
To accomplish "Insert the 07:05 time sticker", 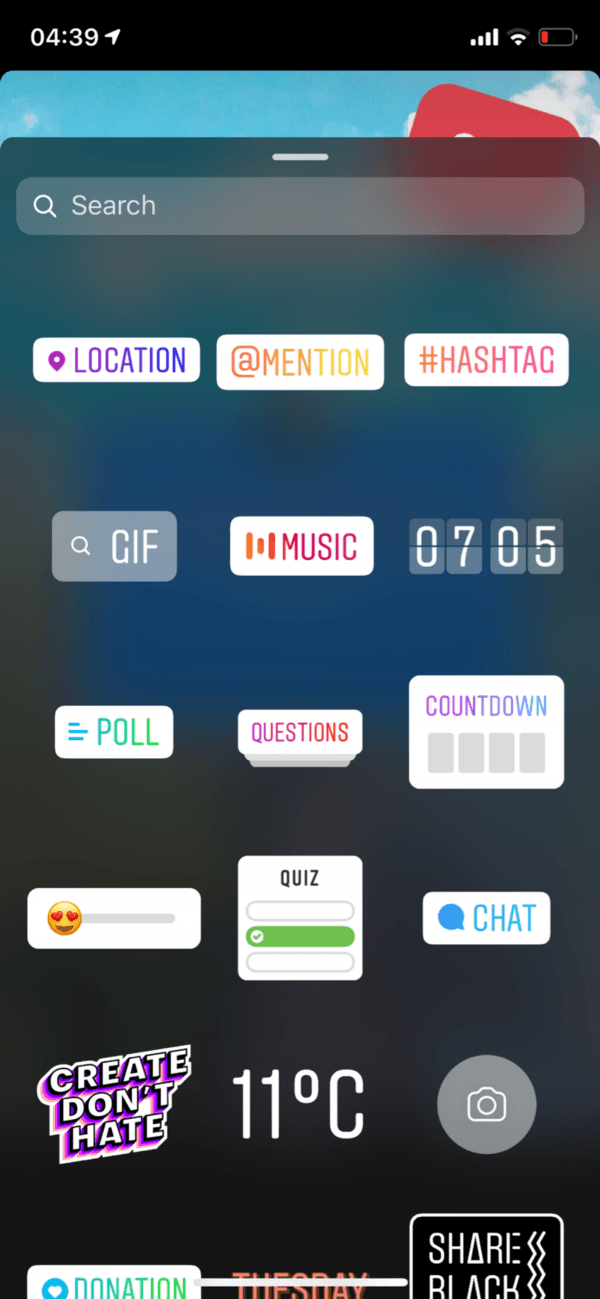I will [x=486, y=546].
